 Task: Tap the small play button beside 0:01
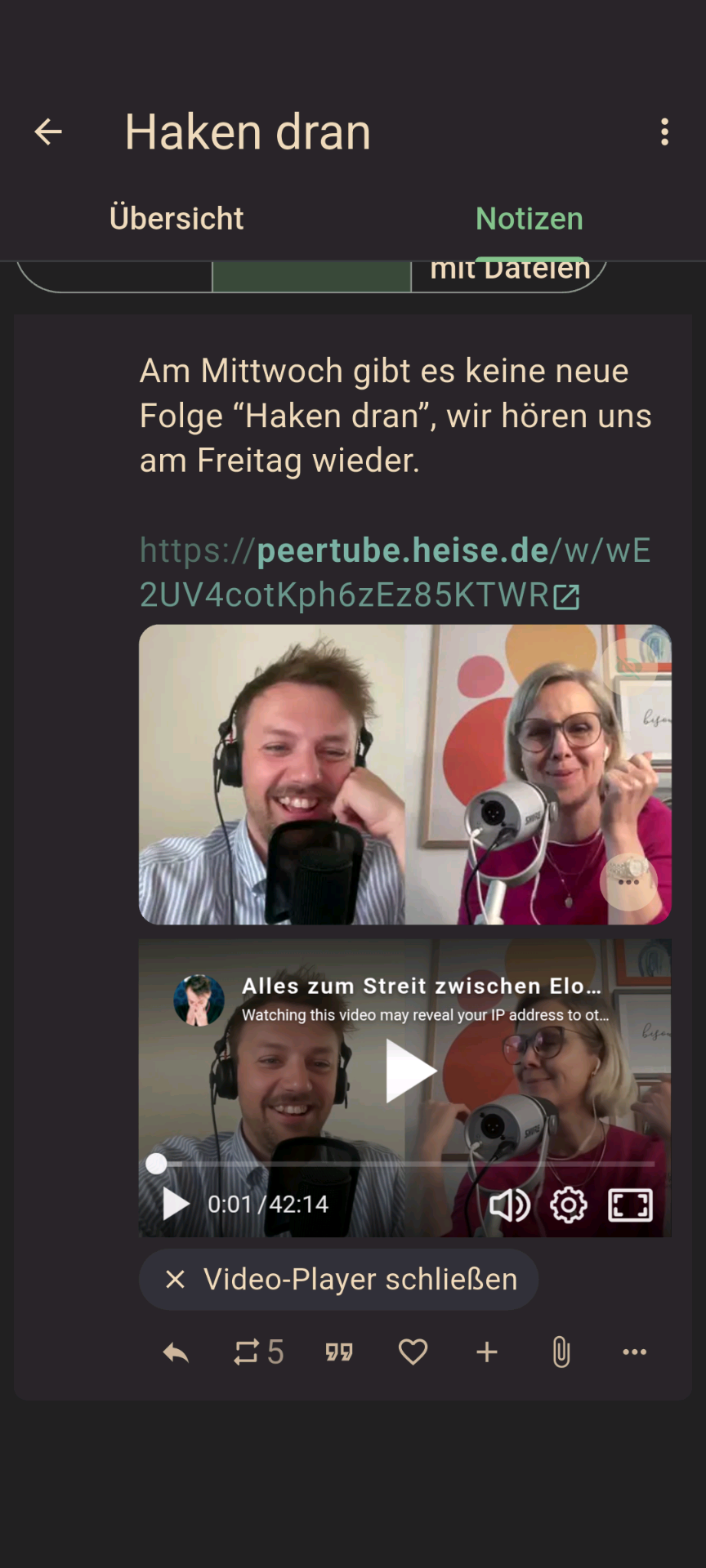pyautogui.click(x=175, y=1204)
